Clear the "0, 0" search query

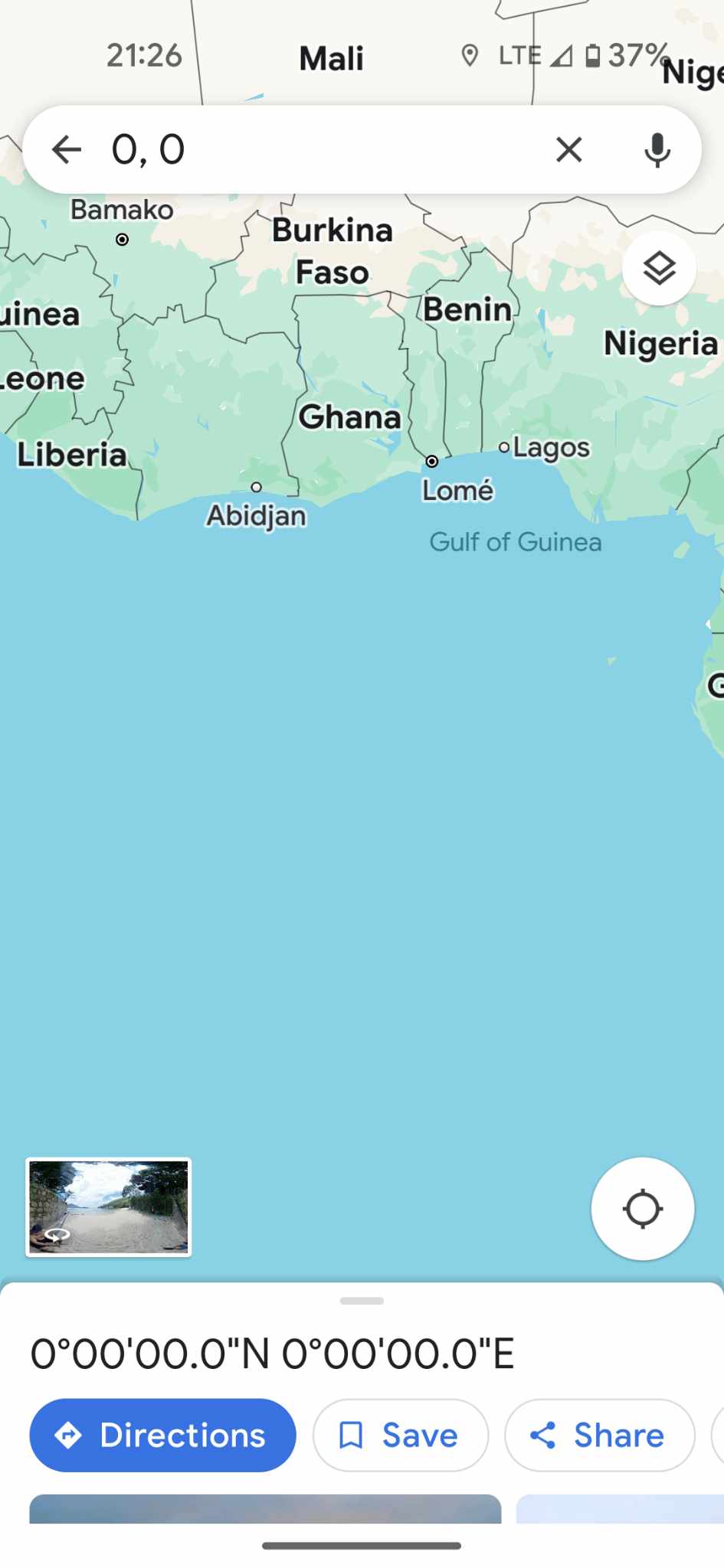(x=569, y=149)
